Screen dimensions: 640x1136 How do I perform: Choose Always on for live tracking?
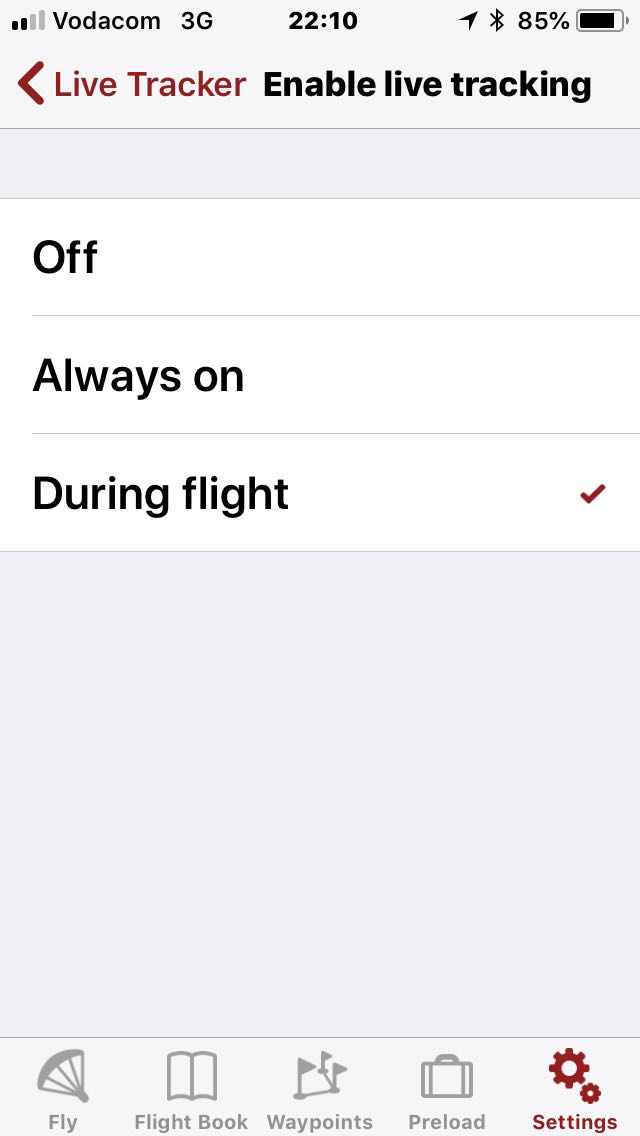(x=320, y=376)
